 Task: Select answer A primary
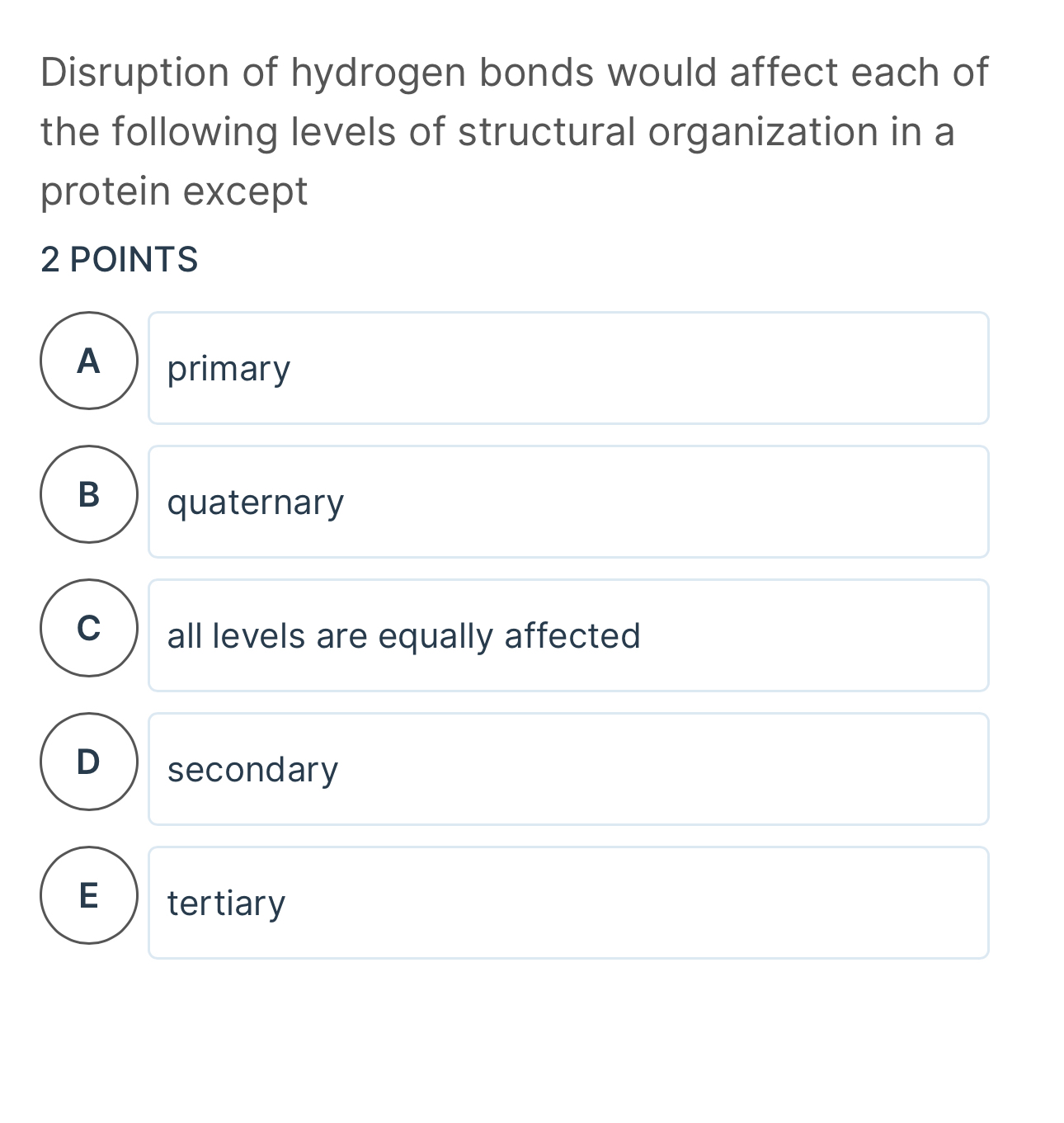[567, 368]
